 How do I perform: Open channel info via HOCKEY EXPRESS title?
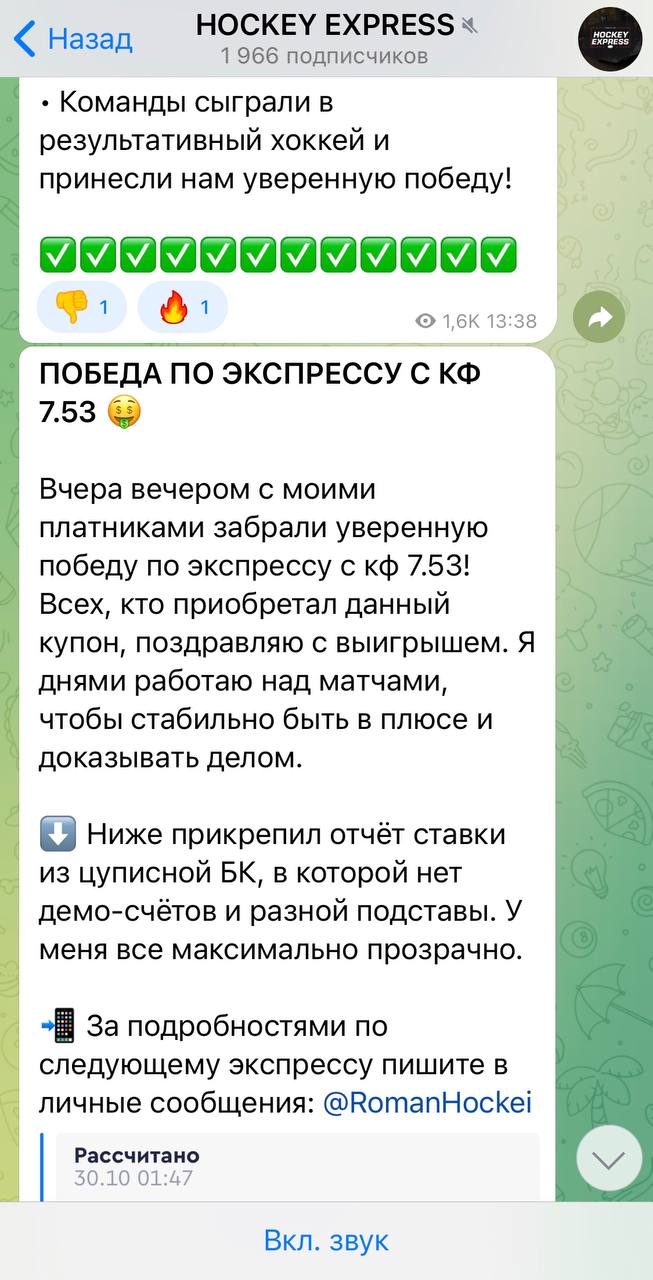325,24
